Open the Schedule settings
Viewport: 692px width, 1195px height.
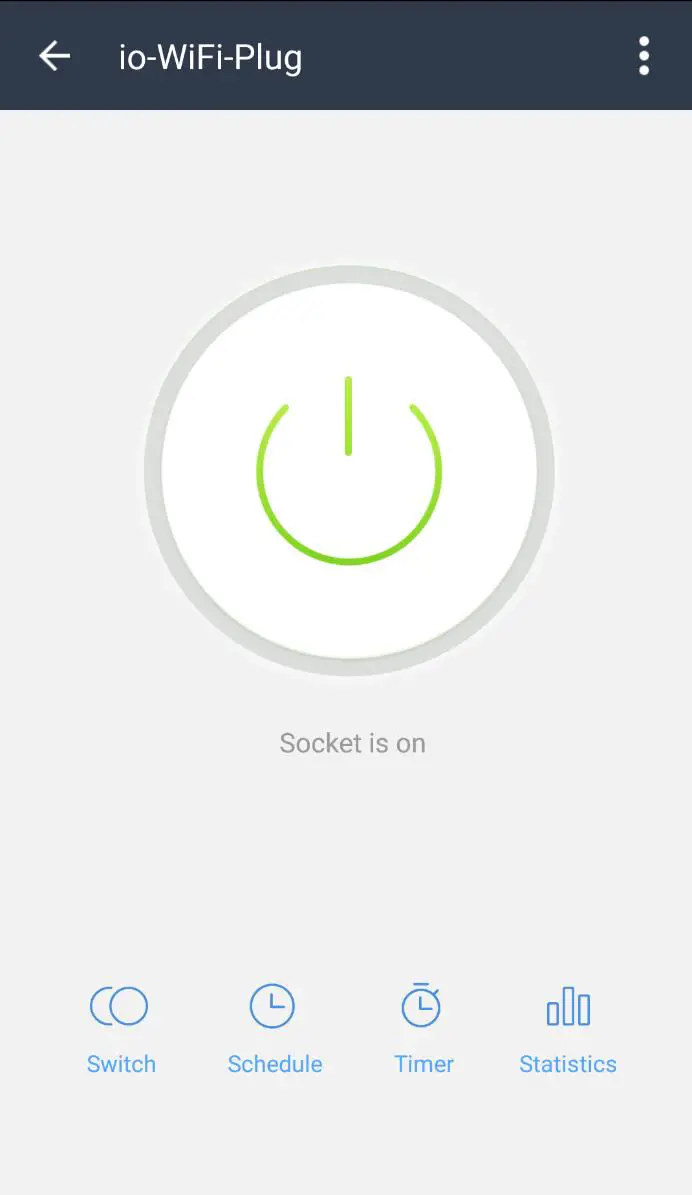(x=274, y=1028)
